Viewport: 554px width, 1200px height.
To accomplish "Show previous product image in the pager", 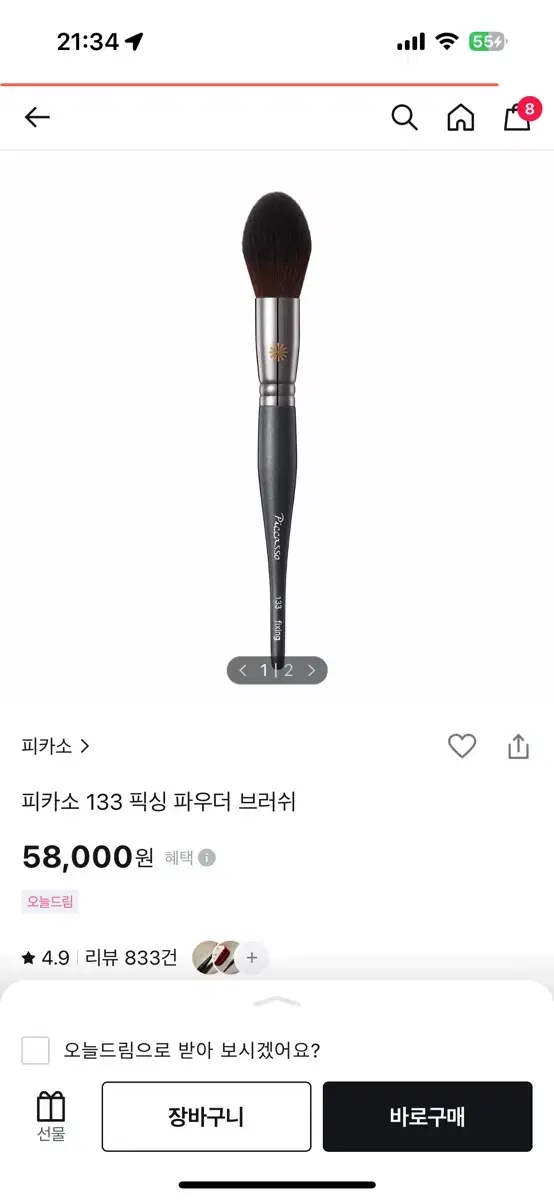I will [x=243, y=670].
